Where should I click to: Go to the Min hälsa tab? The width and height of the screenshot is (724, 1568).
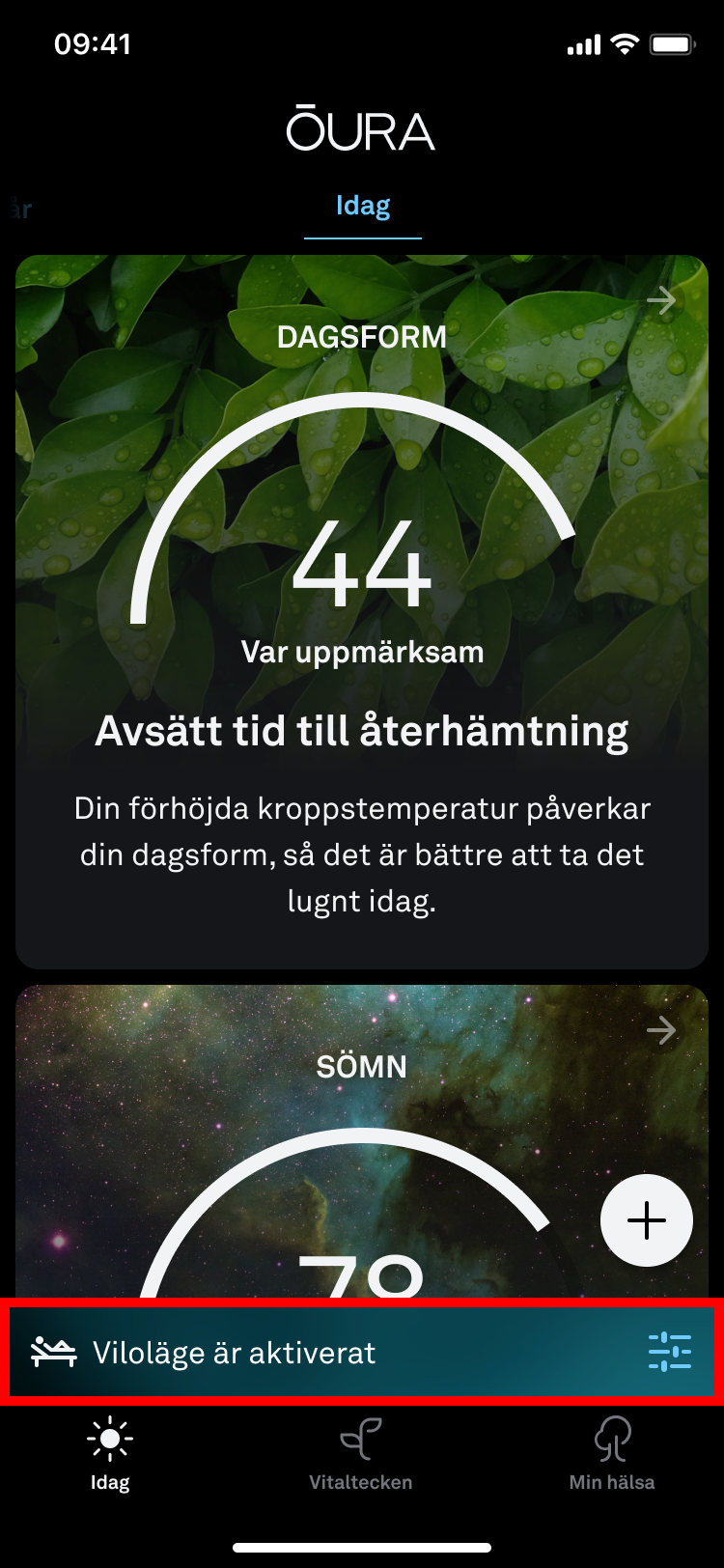tap(612, 1455)
